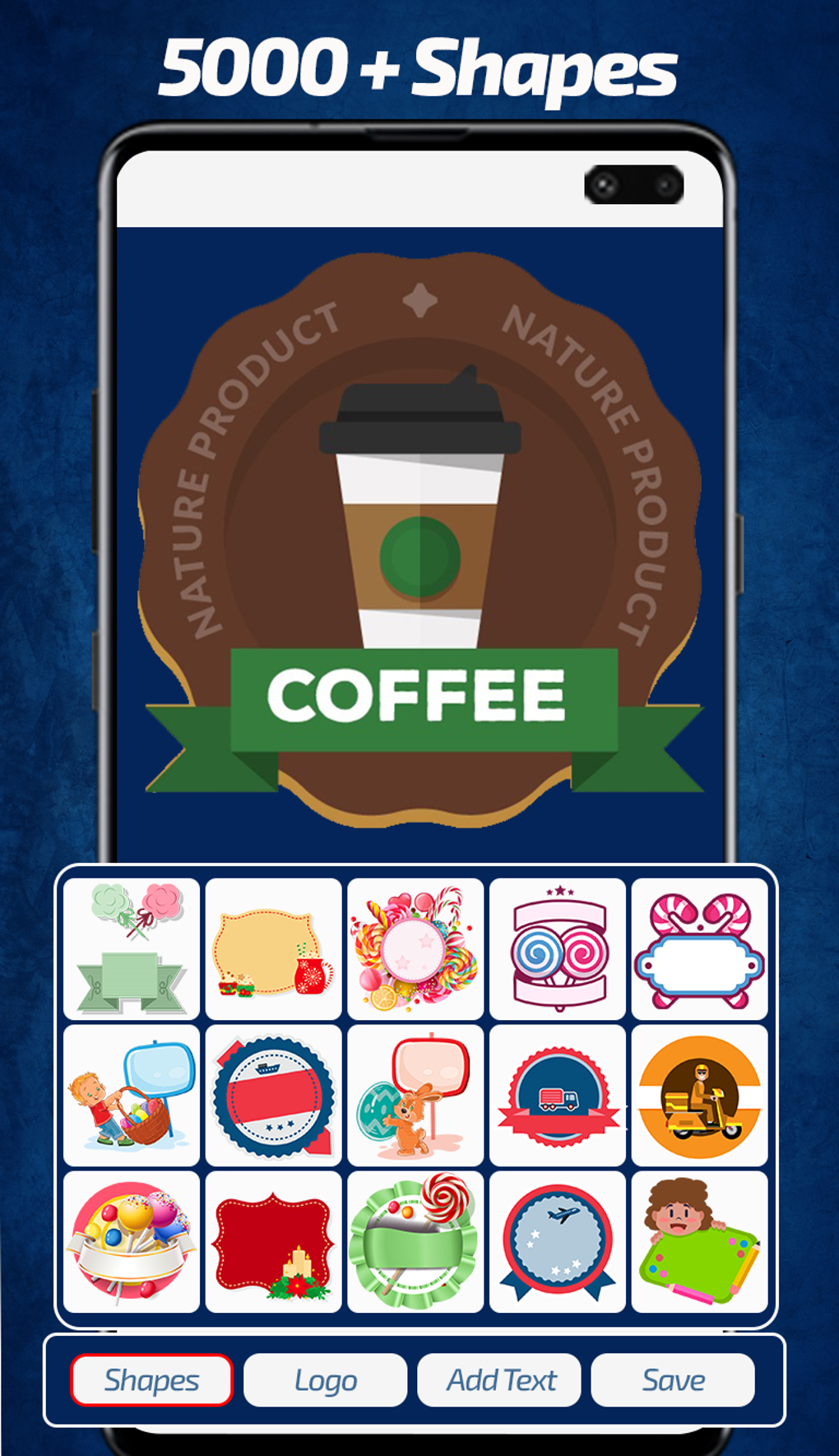Screen dimensions: 839x1456
Task: Switch to the Logo section
Action: [325, 1380]
